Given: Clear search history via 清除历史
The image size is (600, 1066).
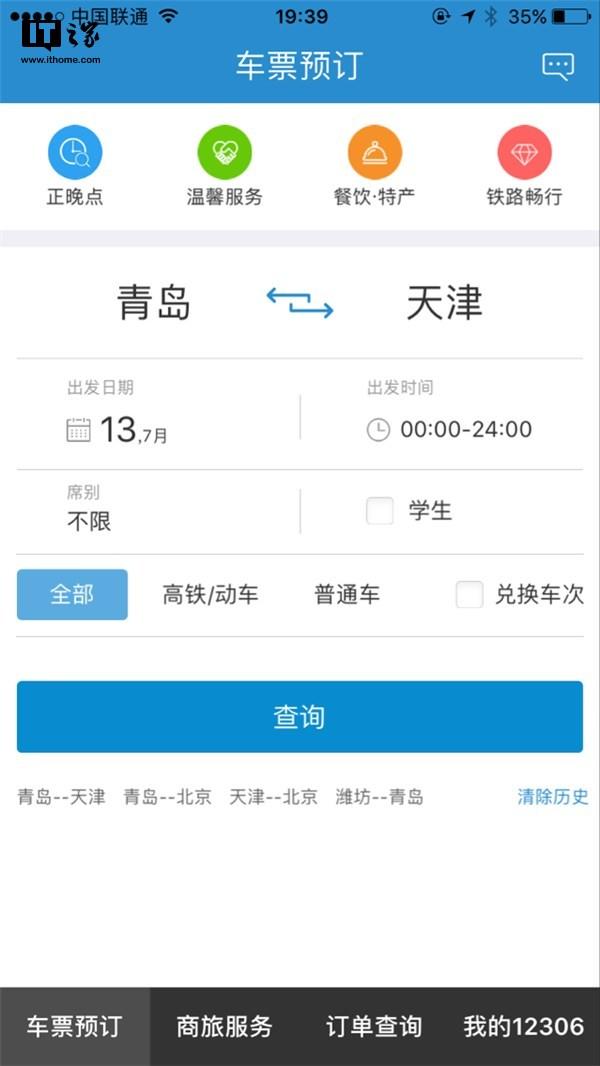Looking at the screenshot, I should (552, 797).
